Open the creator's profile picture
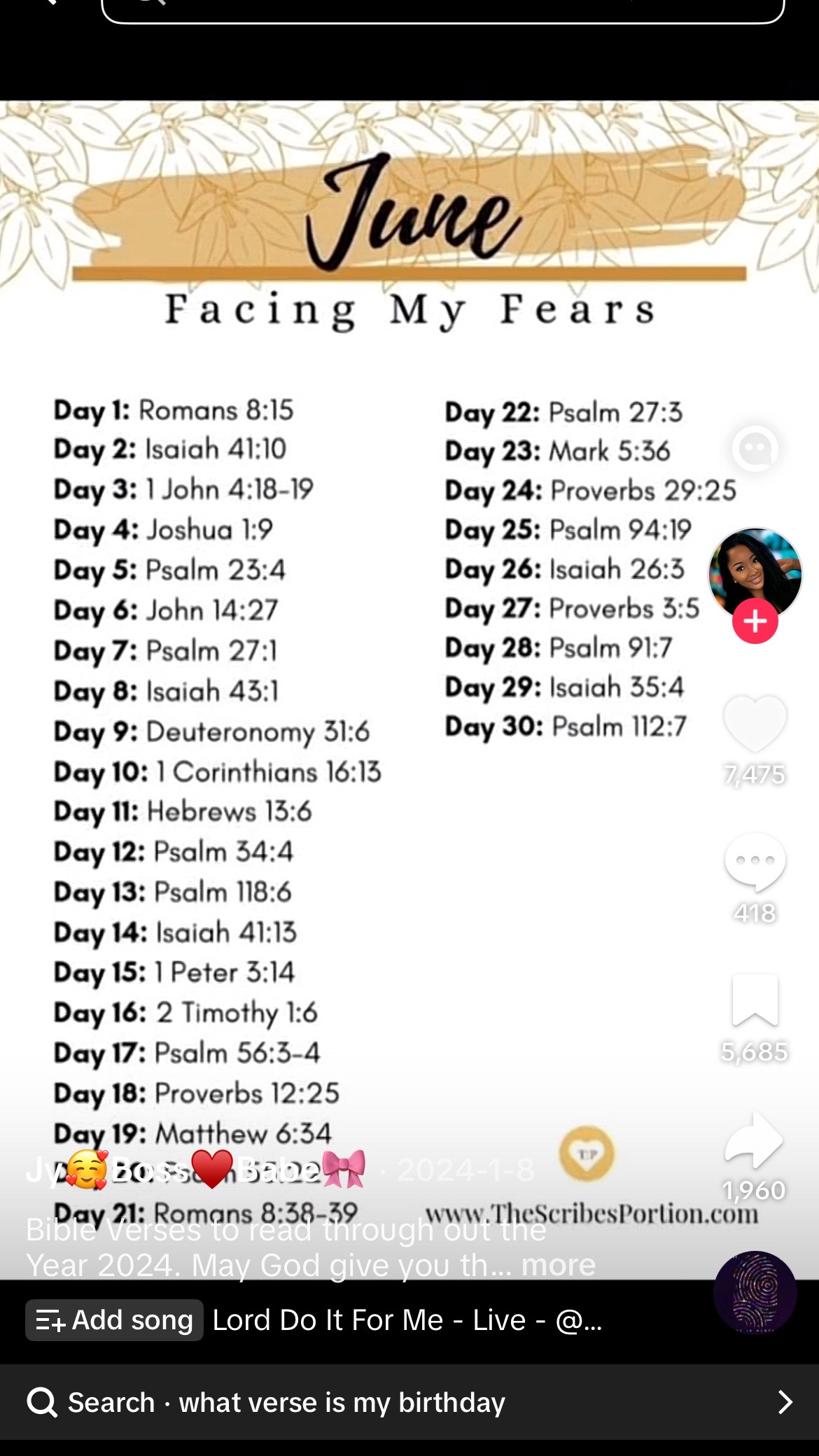 point(755,574)
